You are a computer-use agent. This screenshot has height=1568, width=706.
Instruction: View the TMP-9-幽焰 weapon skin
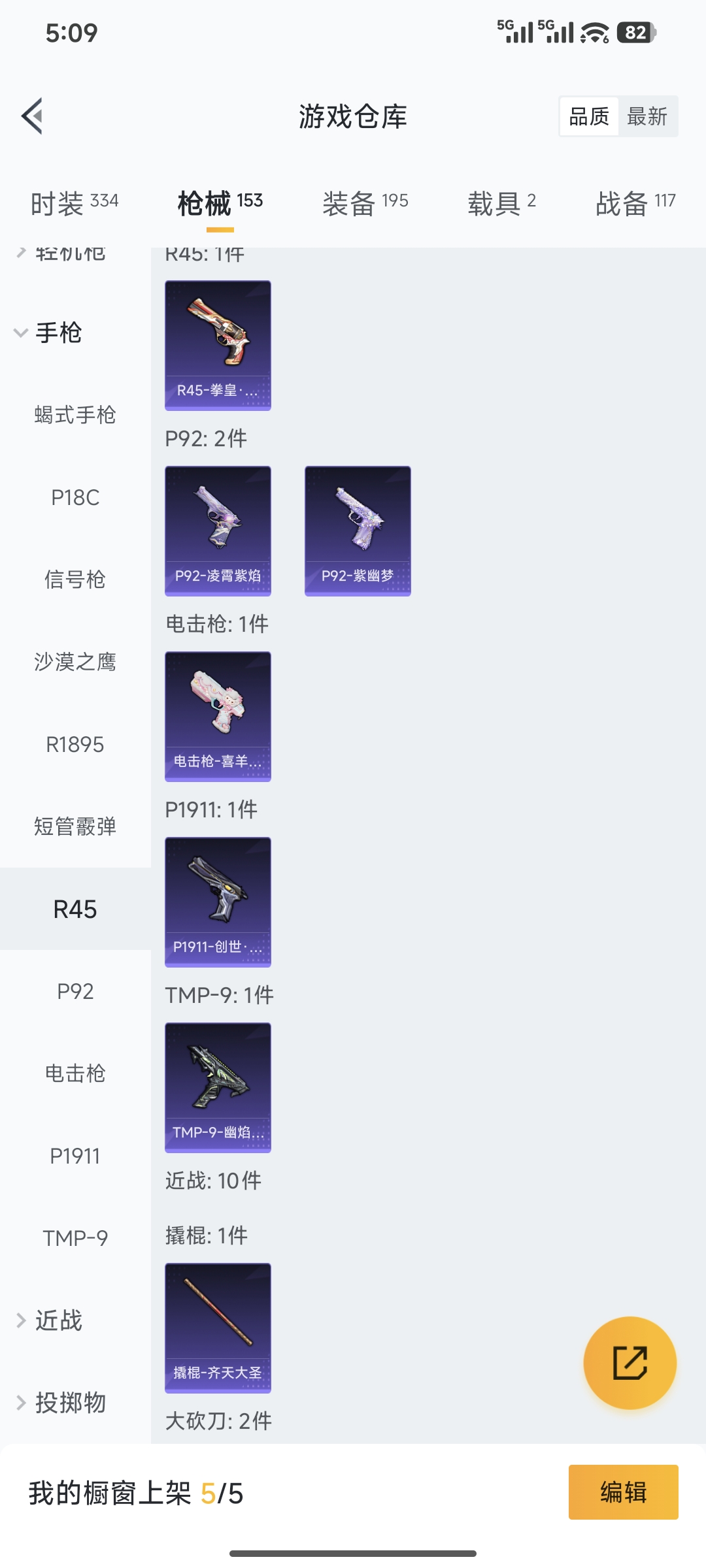(218, 1086)
